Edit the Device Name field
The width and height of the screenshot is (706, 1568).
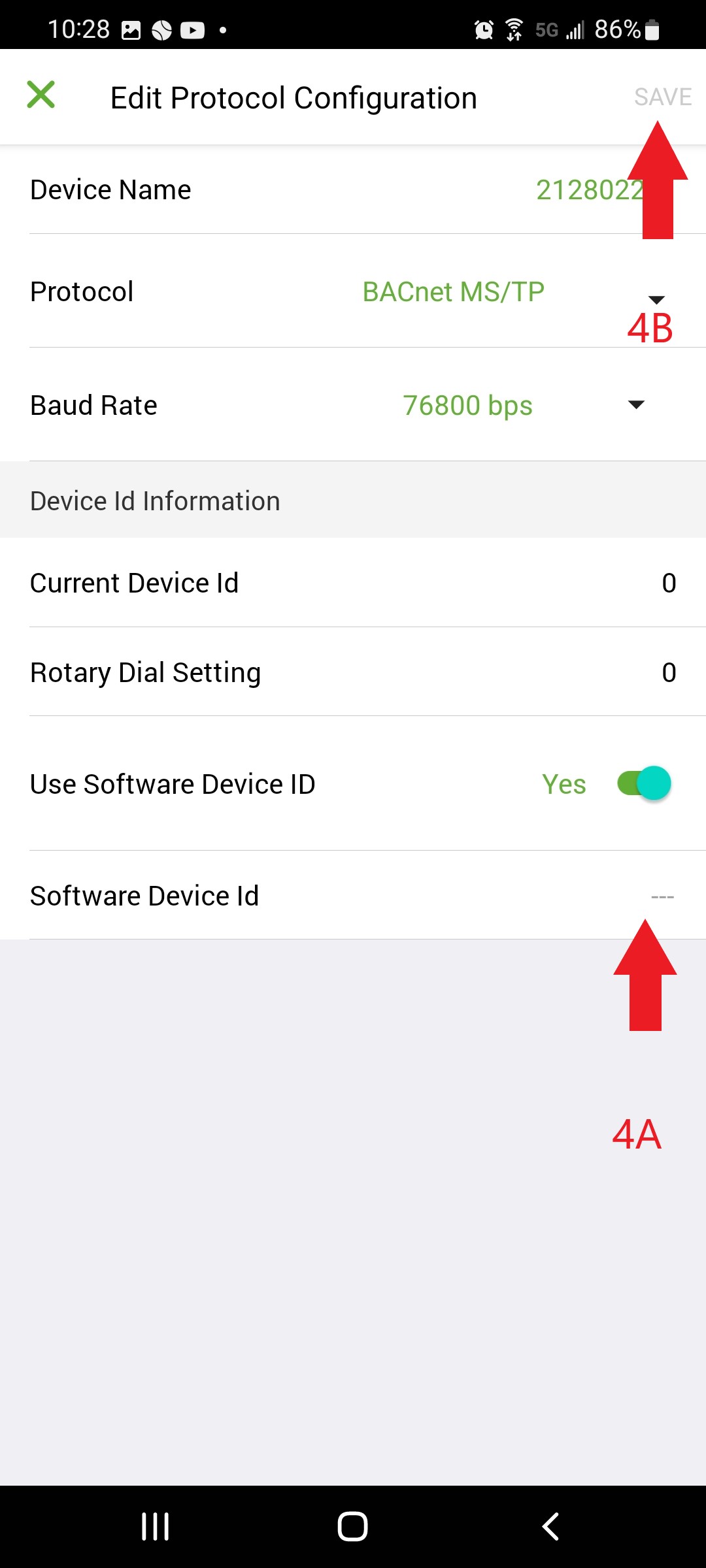pyautogui.click(x=588, y=190)
